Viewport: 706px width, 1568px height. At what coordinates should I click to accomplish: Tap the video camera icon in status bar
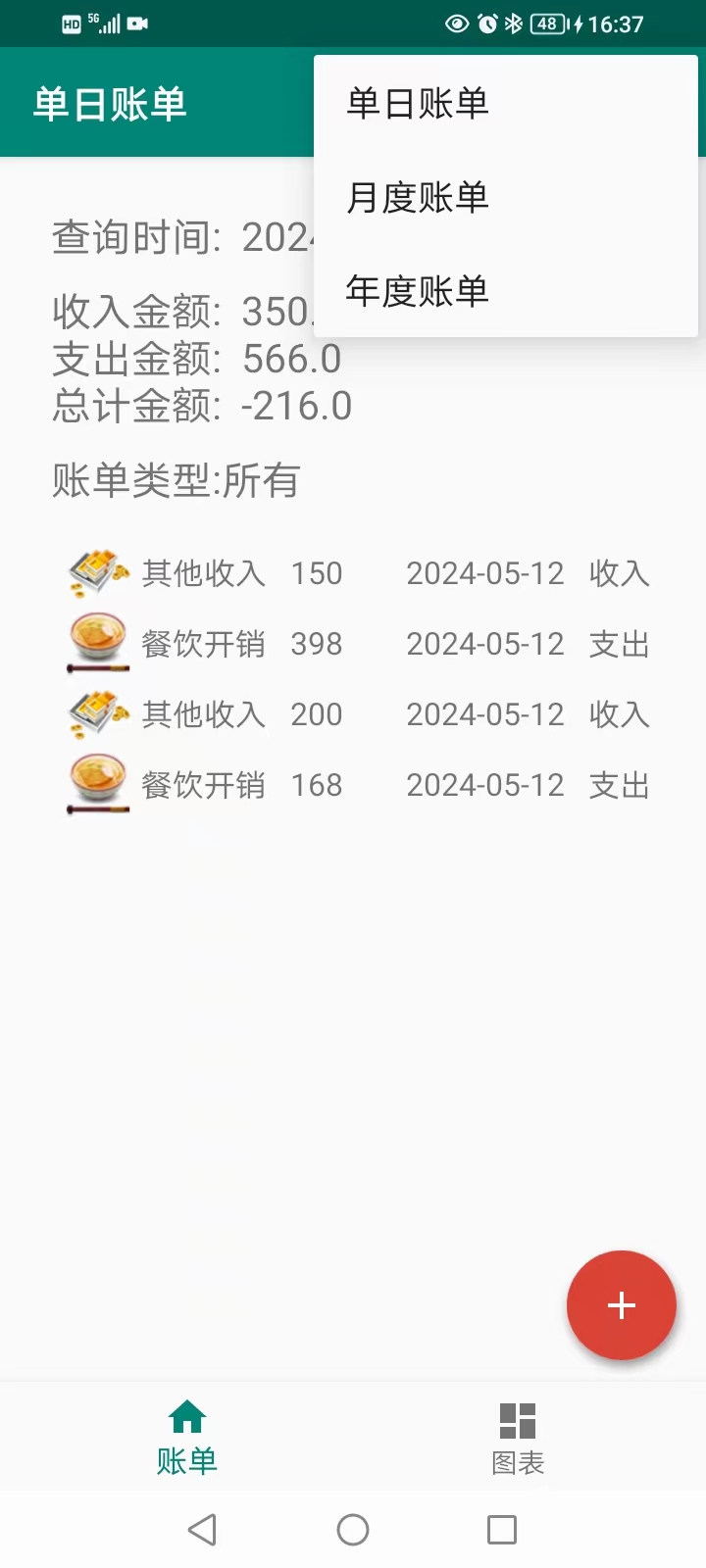(x=137, y=23)
